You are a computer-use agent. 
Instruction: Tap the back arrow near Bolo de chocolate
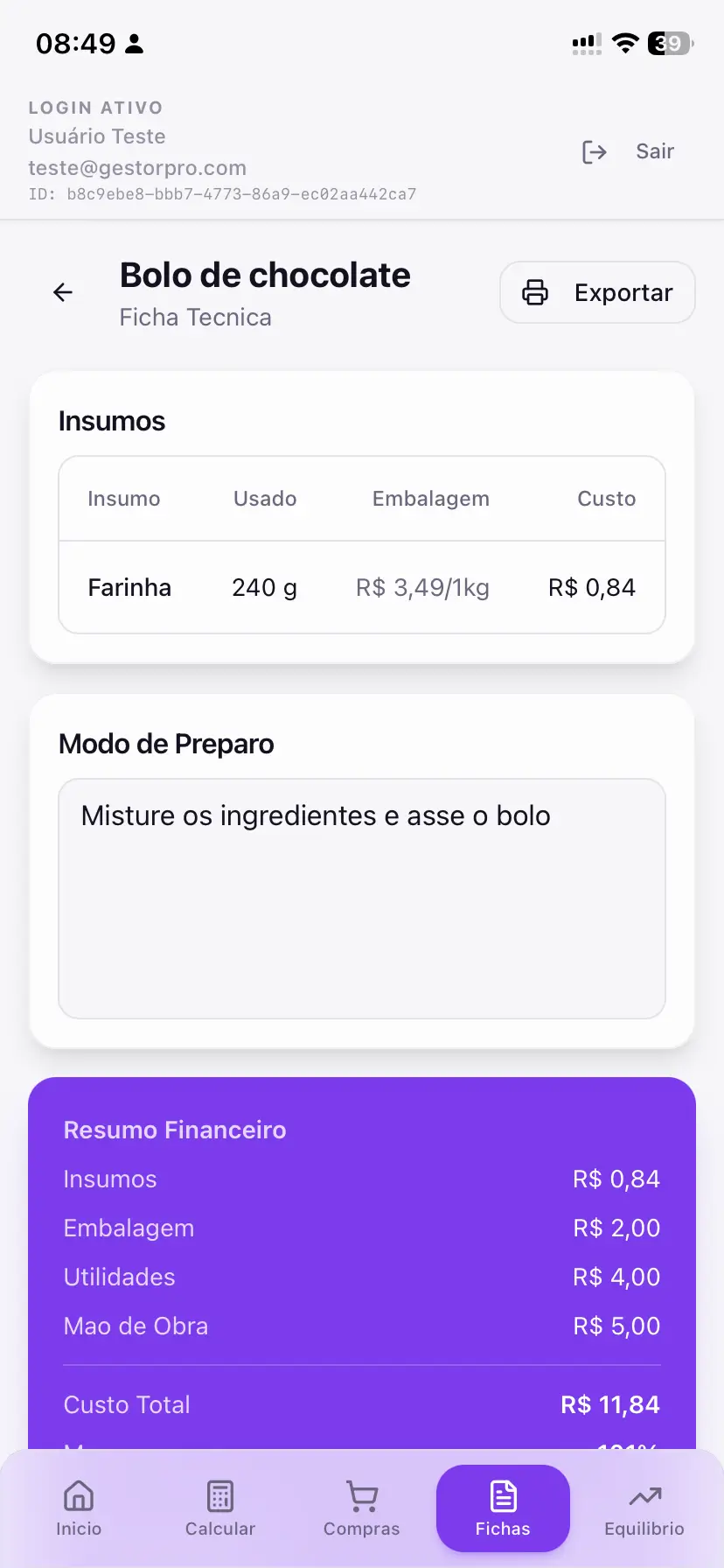[62, 292]
